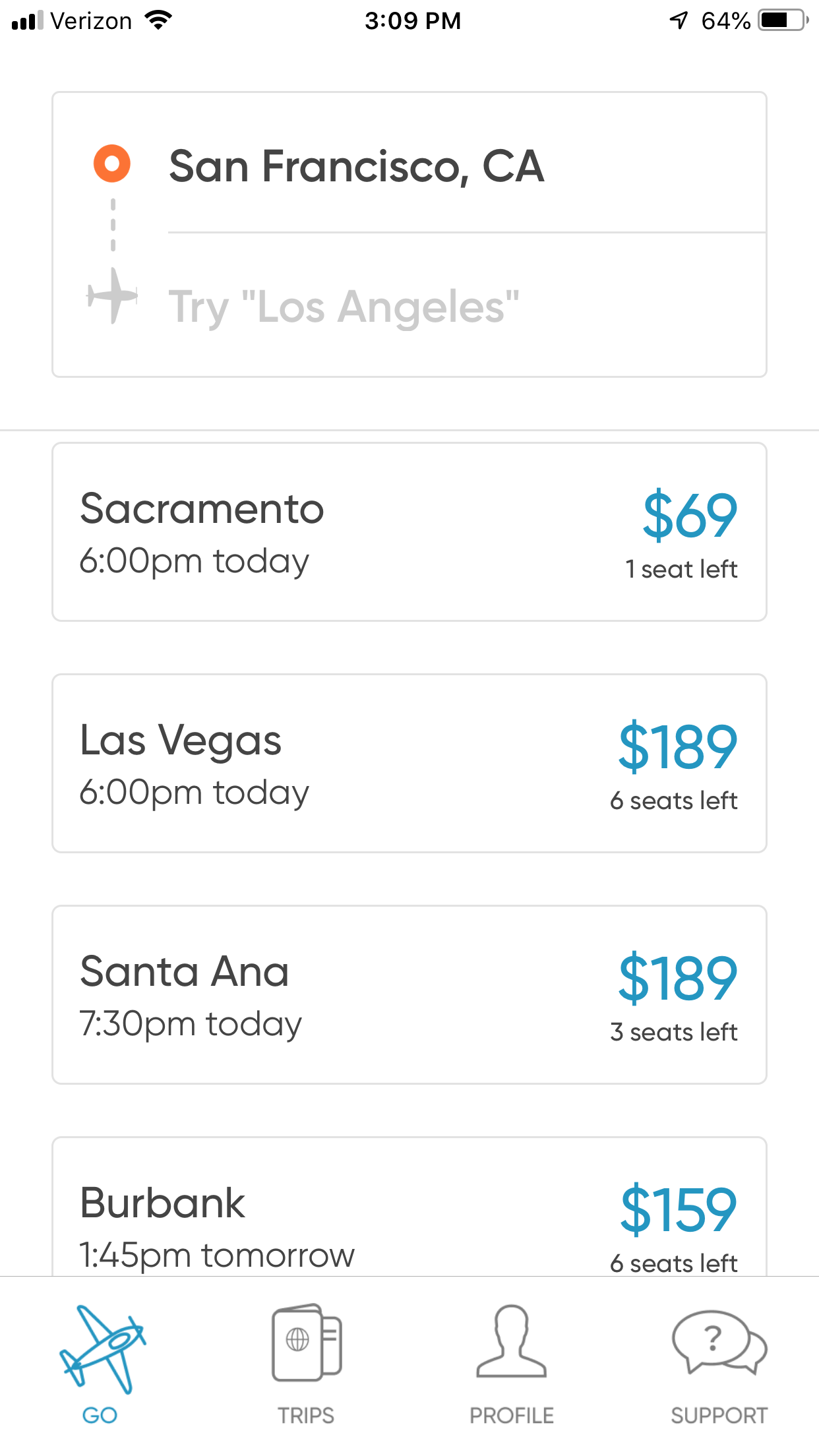The image size is (819, 1456).
Task: Choose the Burbank flight for tomorrow
Action: coord(409,1213)
